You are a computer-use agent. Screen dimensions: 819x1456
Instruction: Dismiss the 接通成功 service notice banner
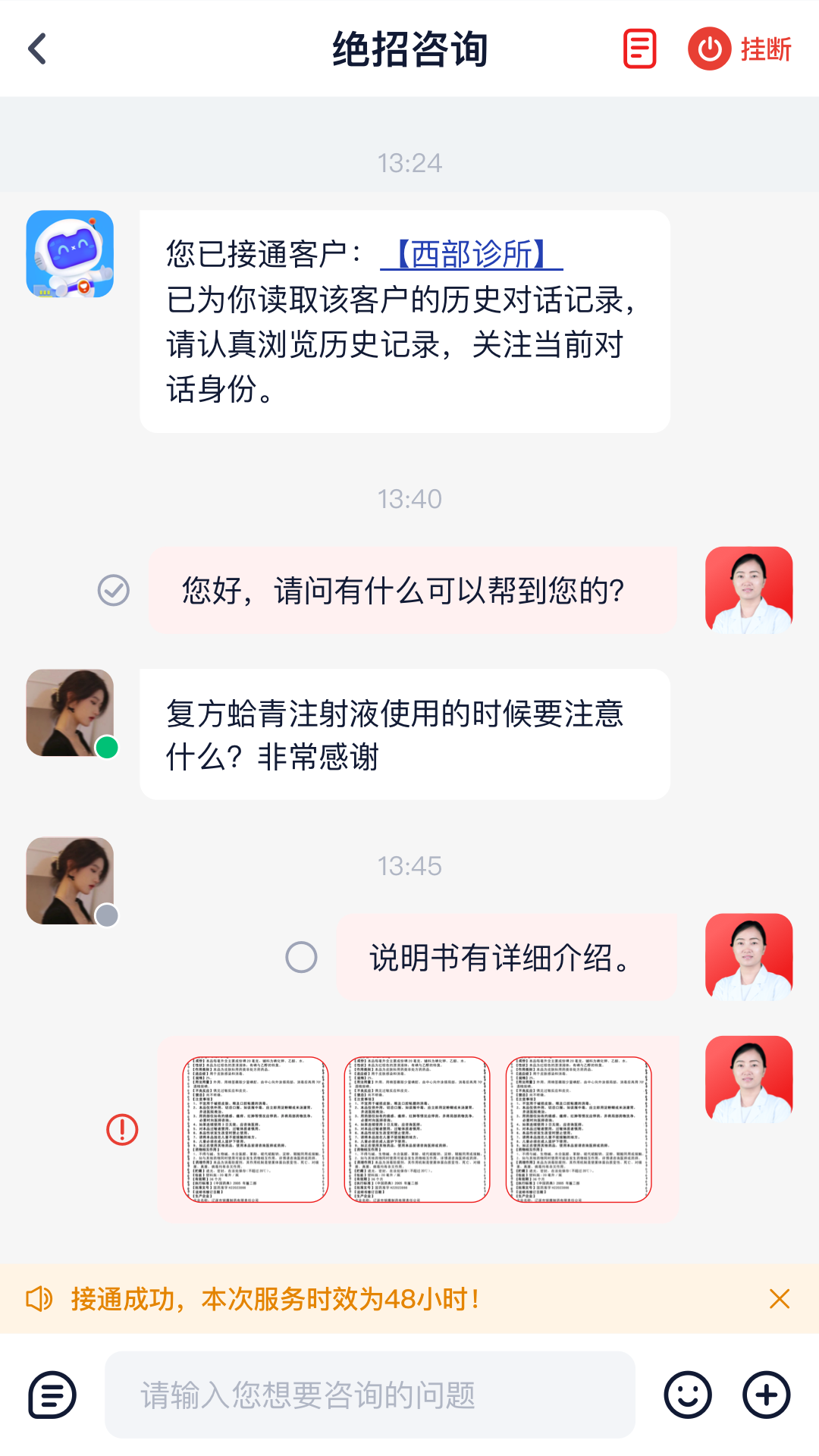[x=779, y=1299]
